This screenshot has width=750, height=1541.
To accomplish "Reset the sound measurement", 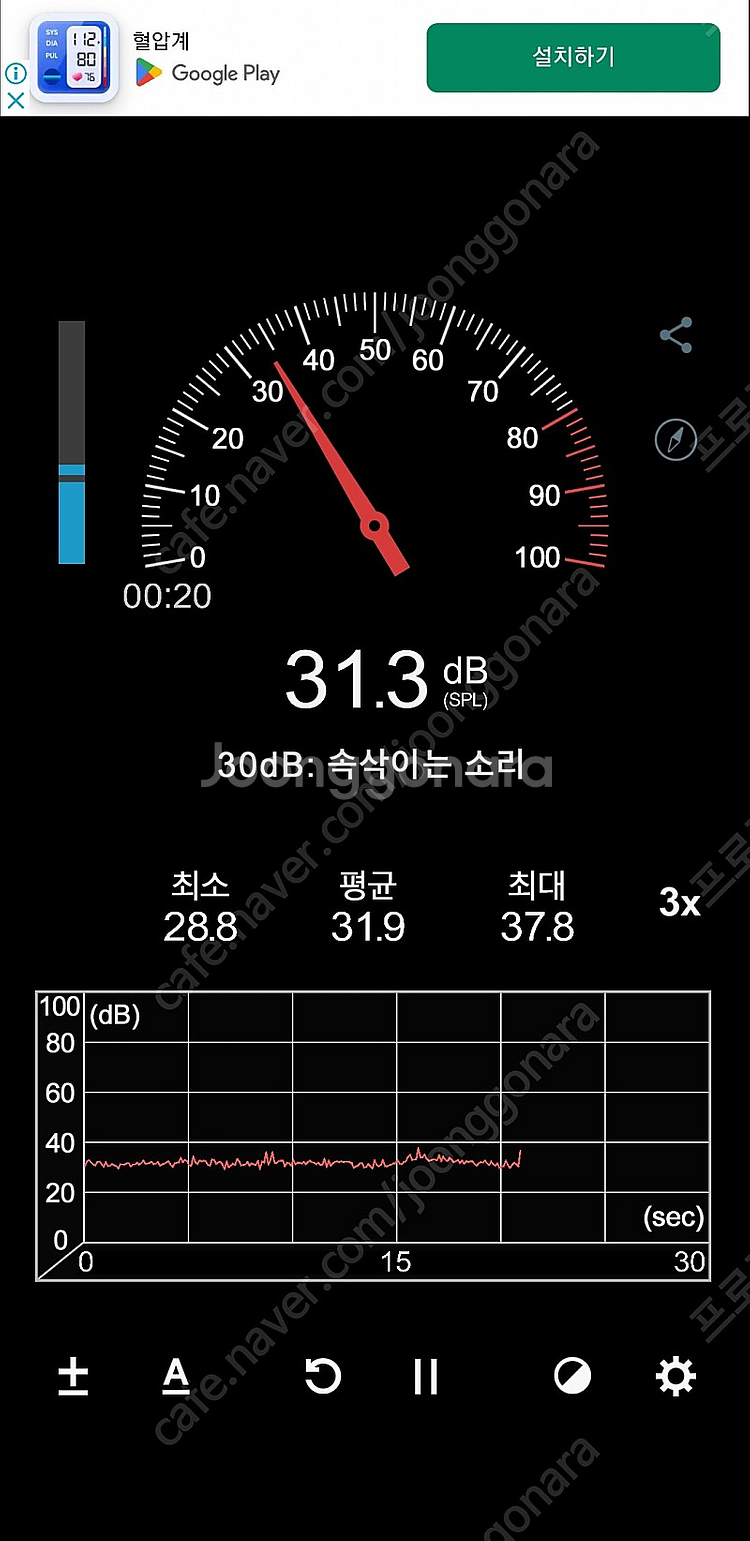I will (x=322, y=1376).
